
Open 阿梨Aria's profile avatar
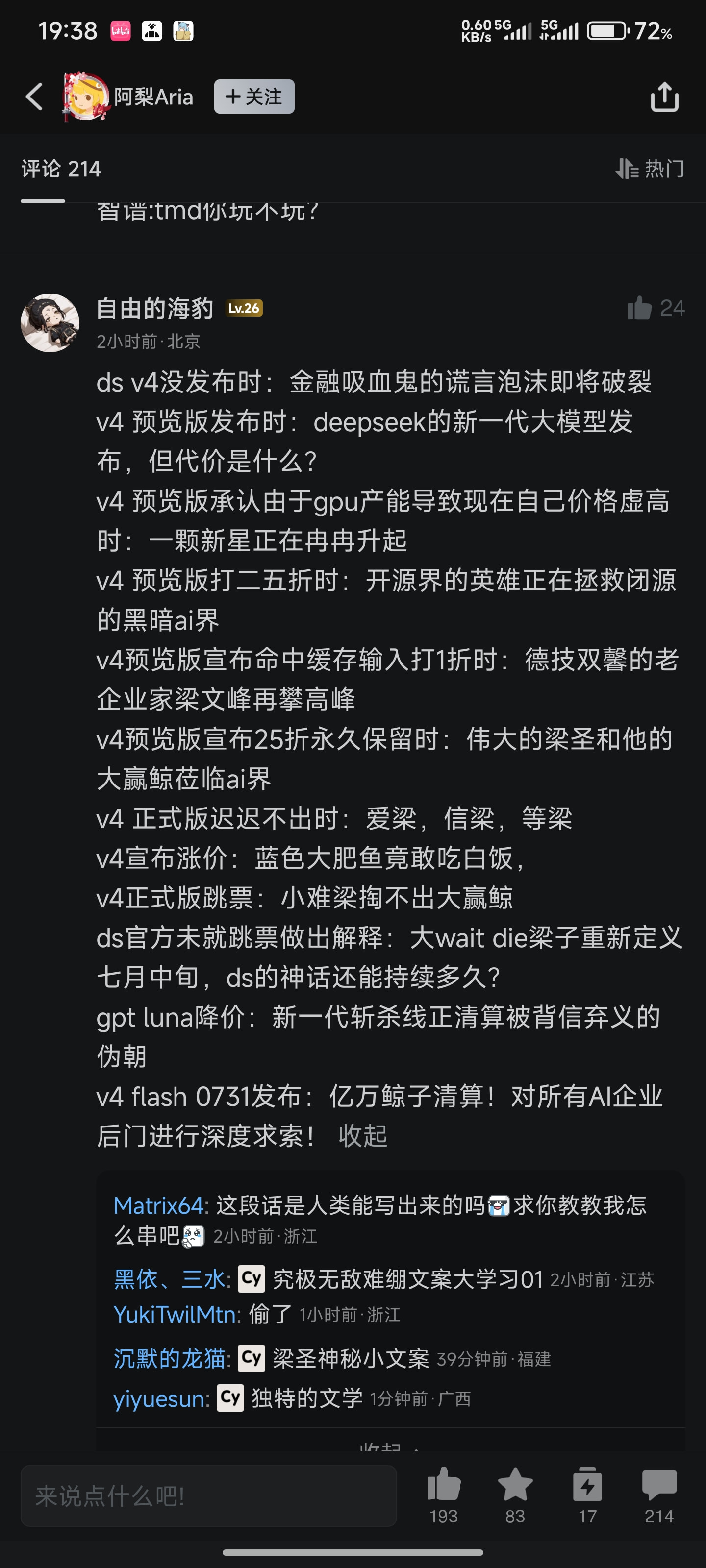[x=85, y=96]
